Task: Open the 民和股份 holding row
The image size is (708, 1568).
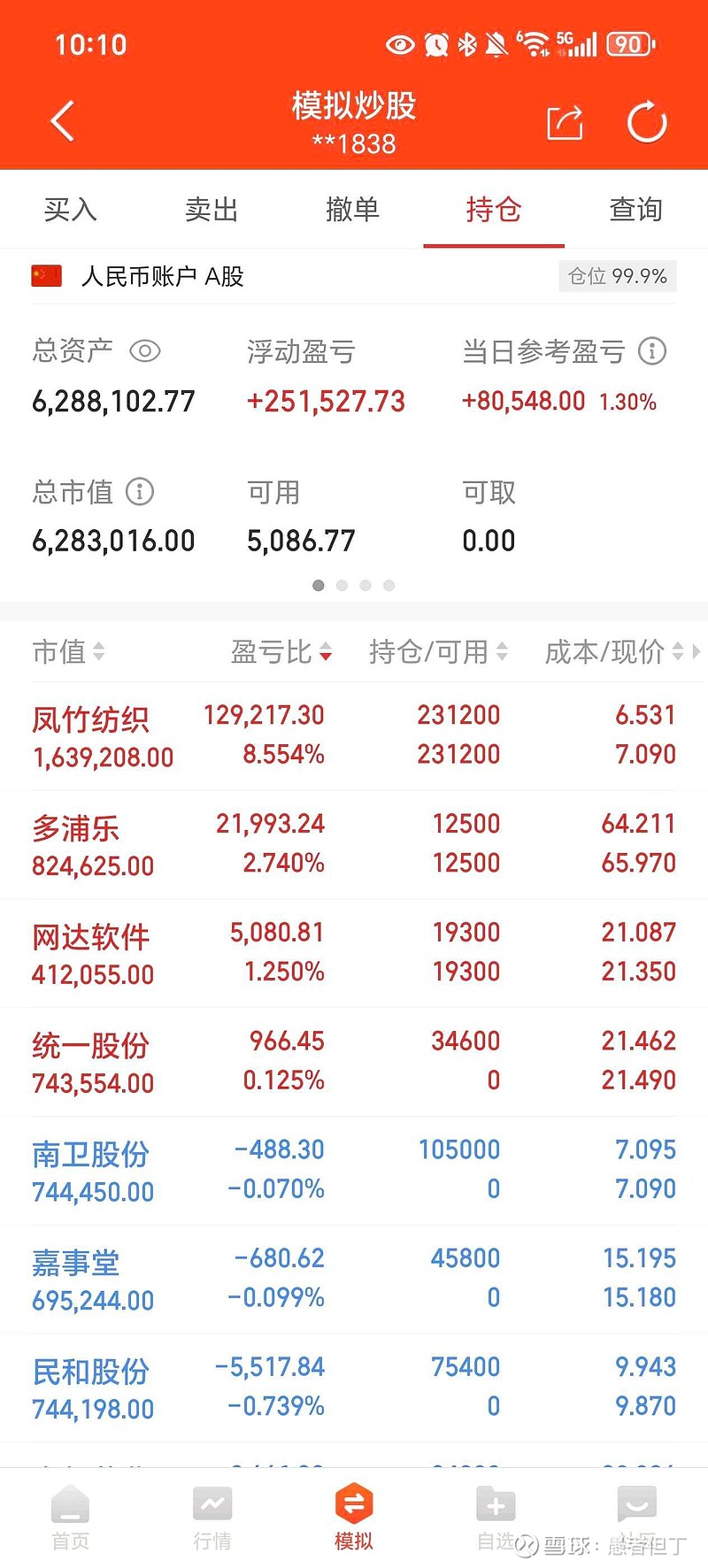Action: [x=354, y=1387]
